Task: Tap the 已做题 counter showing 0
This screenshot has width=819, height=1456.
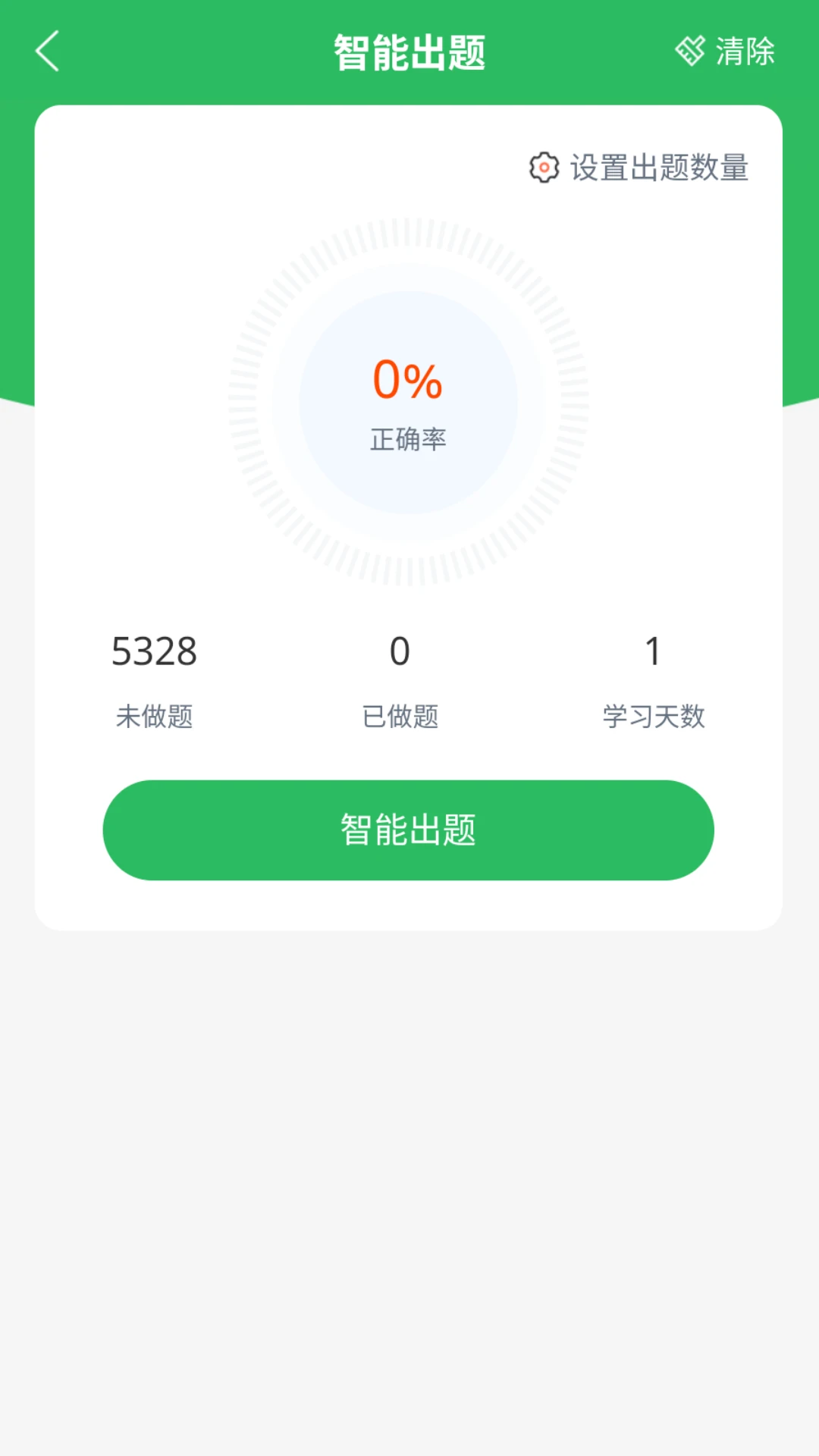Action: click(400, 651)
